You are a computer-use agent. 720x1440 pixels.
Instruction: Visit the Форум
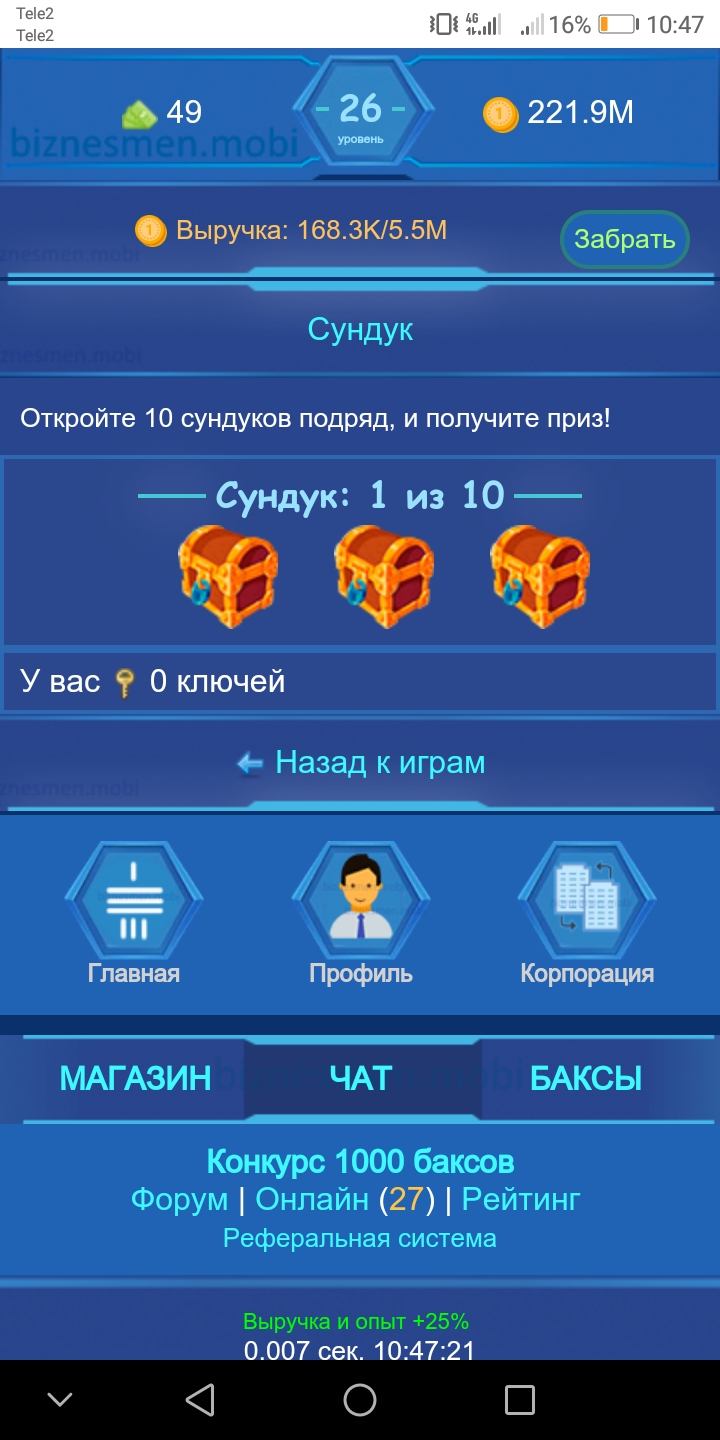tap(179, 1199)
